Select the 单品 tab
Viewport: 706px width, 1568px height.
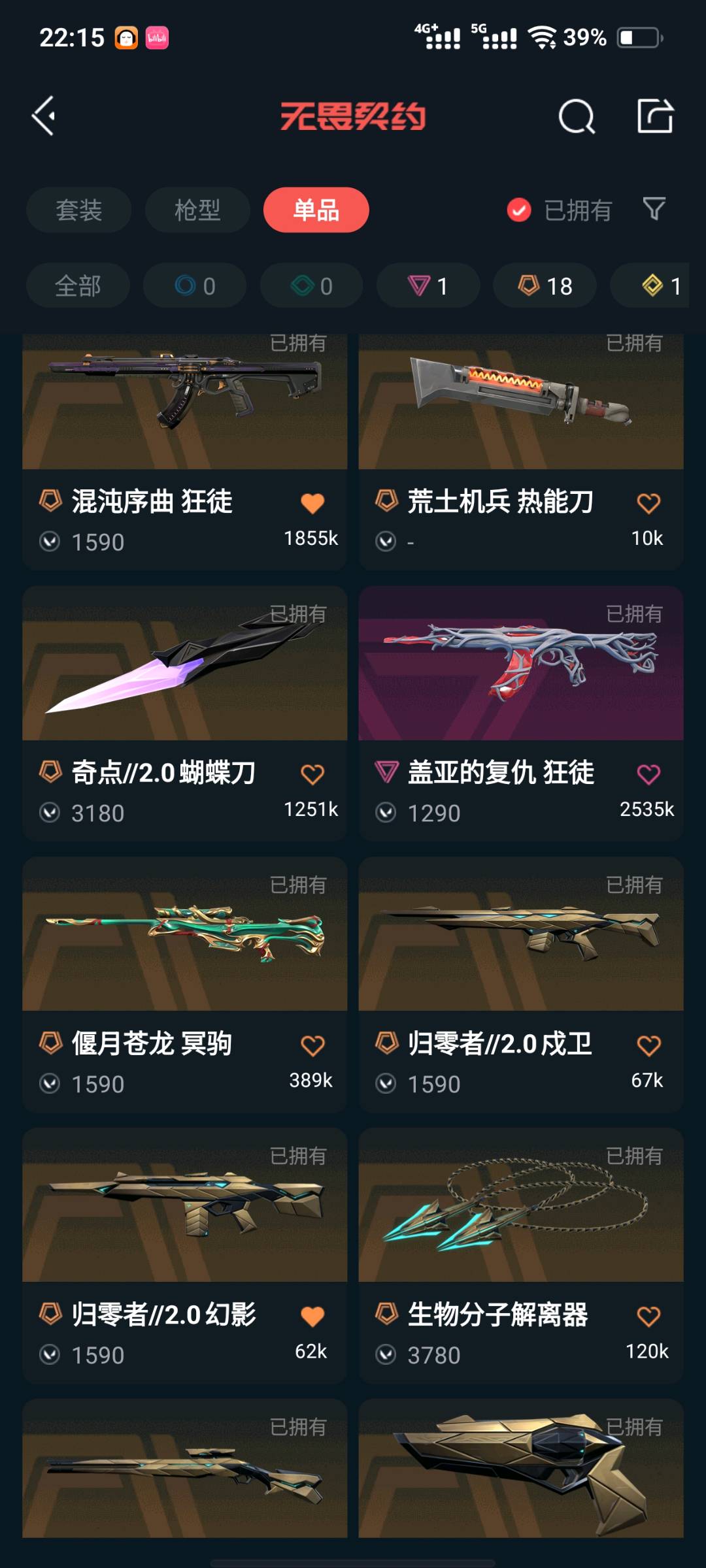pyautogui.click(x=316, y=210)
